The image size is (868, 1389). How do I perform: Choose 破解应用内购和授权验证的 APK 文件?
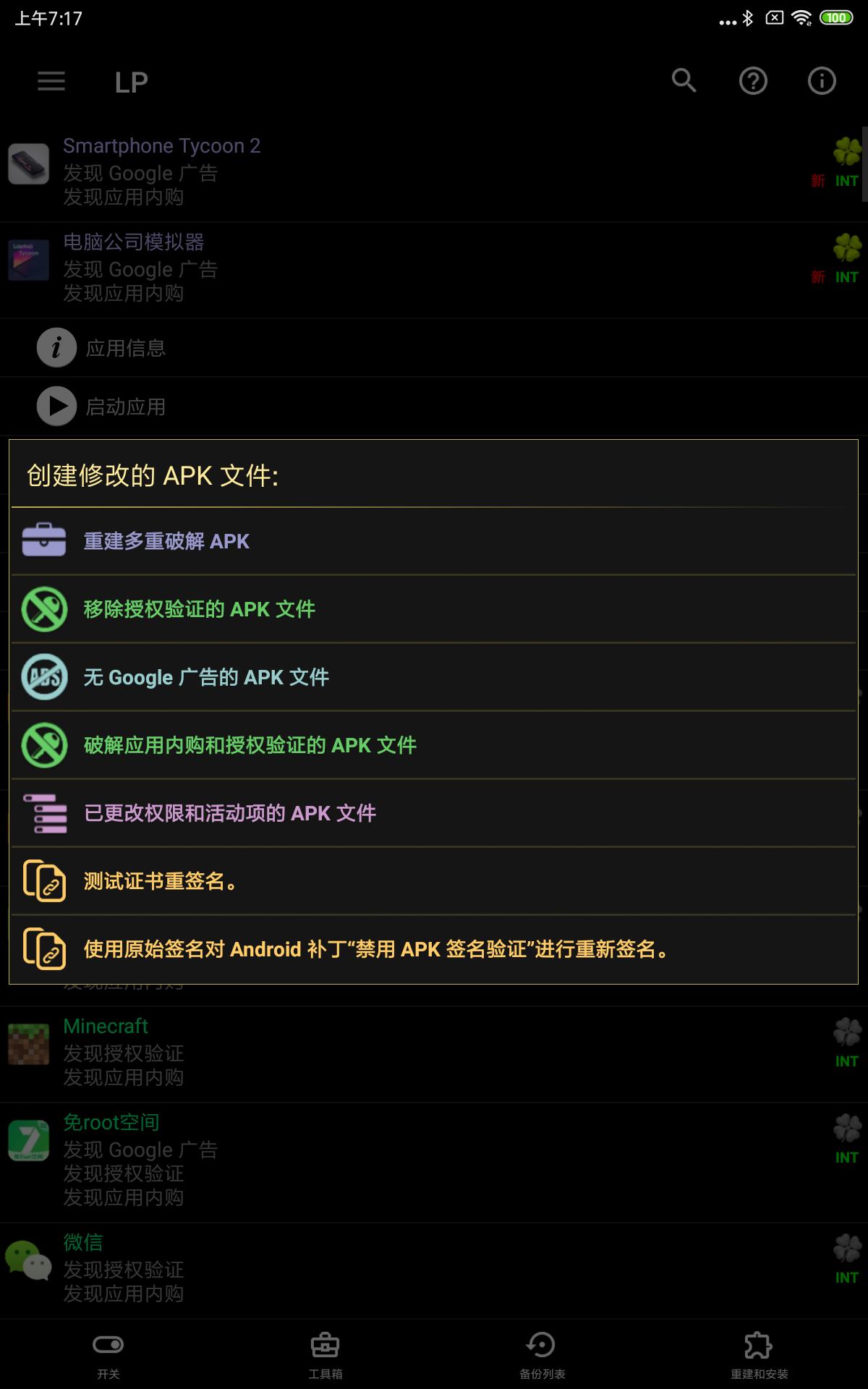250,745
